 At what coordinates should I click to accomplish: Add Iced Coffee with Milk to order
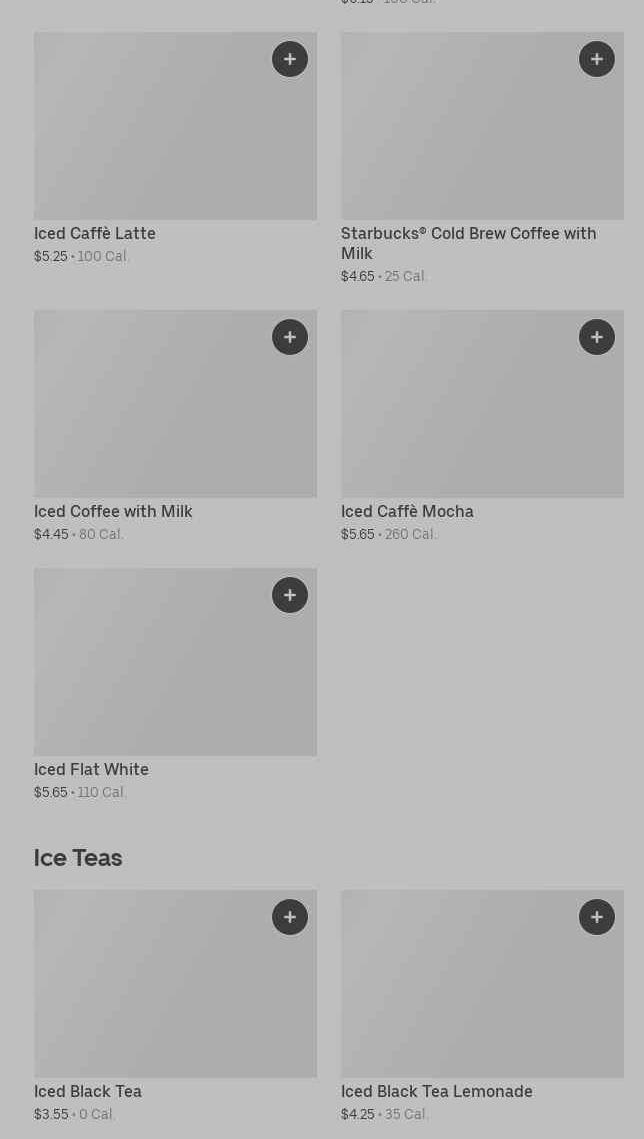(290, 337)
